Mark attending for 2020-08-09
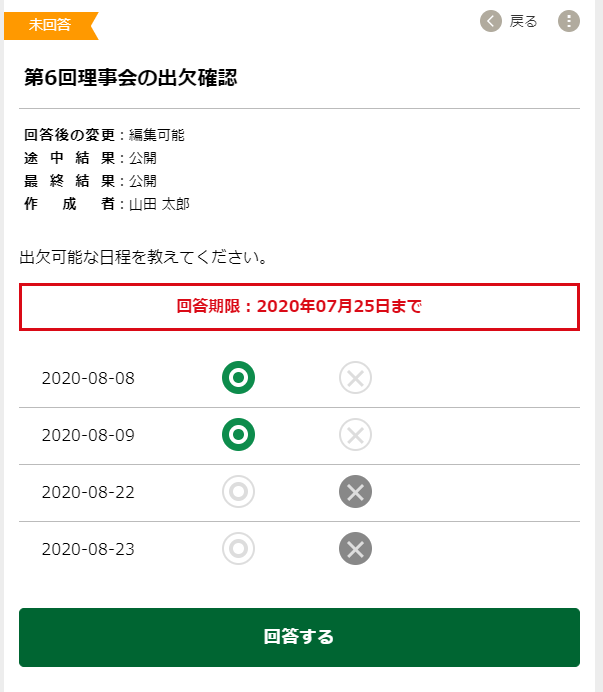The image size is (603, 692). (x=238, y=435)
